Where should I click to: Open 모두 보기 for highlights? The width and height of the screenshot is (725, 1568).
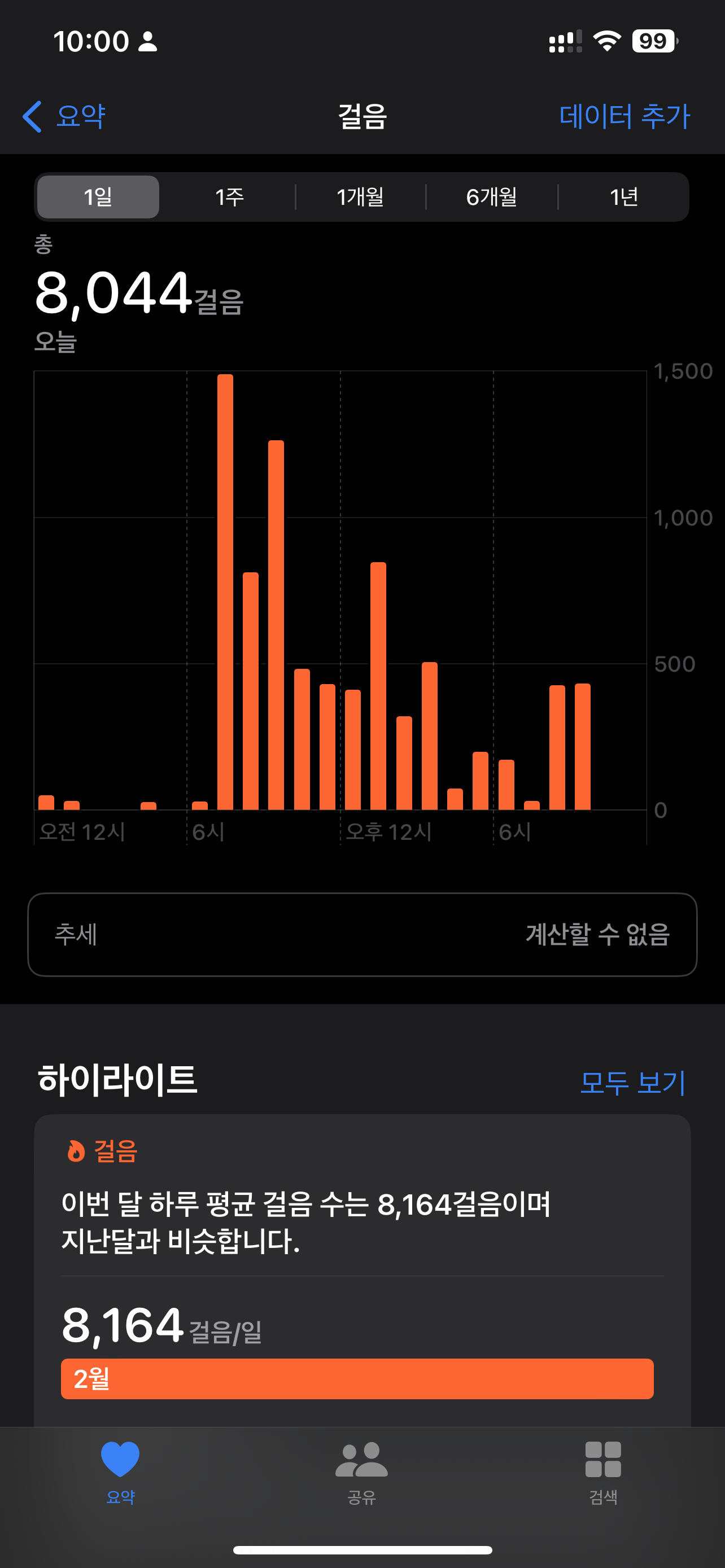click(x=632, y=1082)
